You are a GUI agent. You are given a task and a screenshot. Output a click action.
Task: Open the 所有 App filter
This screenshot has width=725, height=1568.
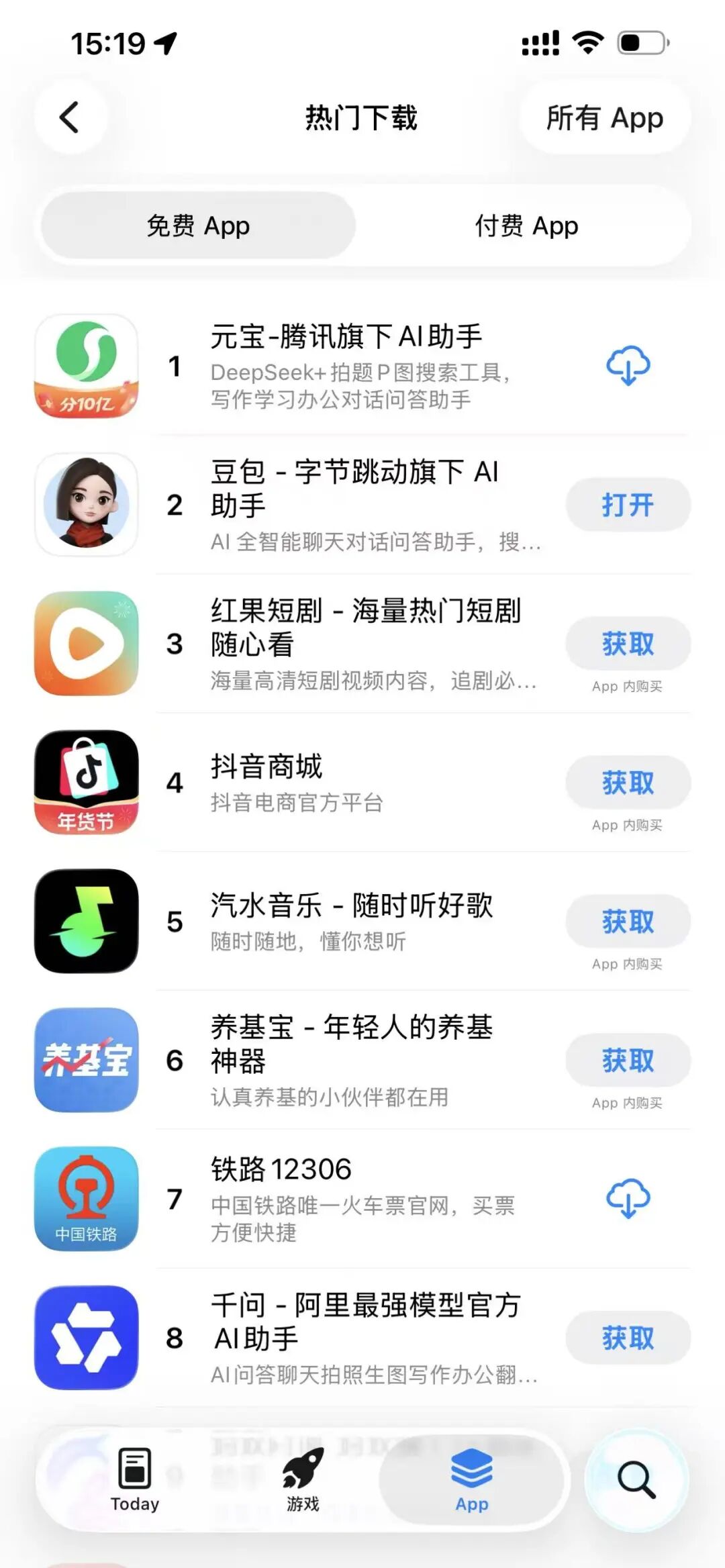pyautogui.click(x=604, y=118)
